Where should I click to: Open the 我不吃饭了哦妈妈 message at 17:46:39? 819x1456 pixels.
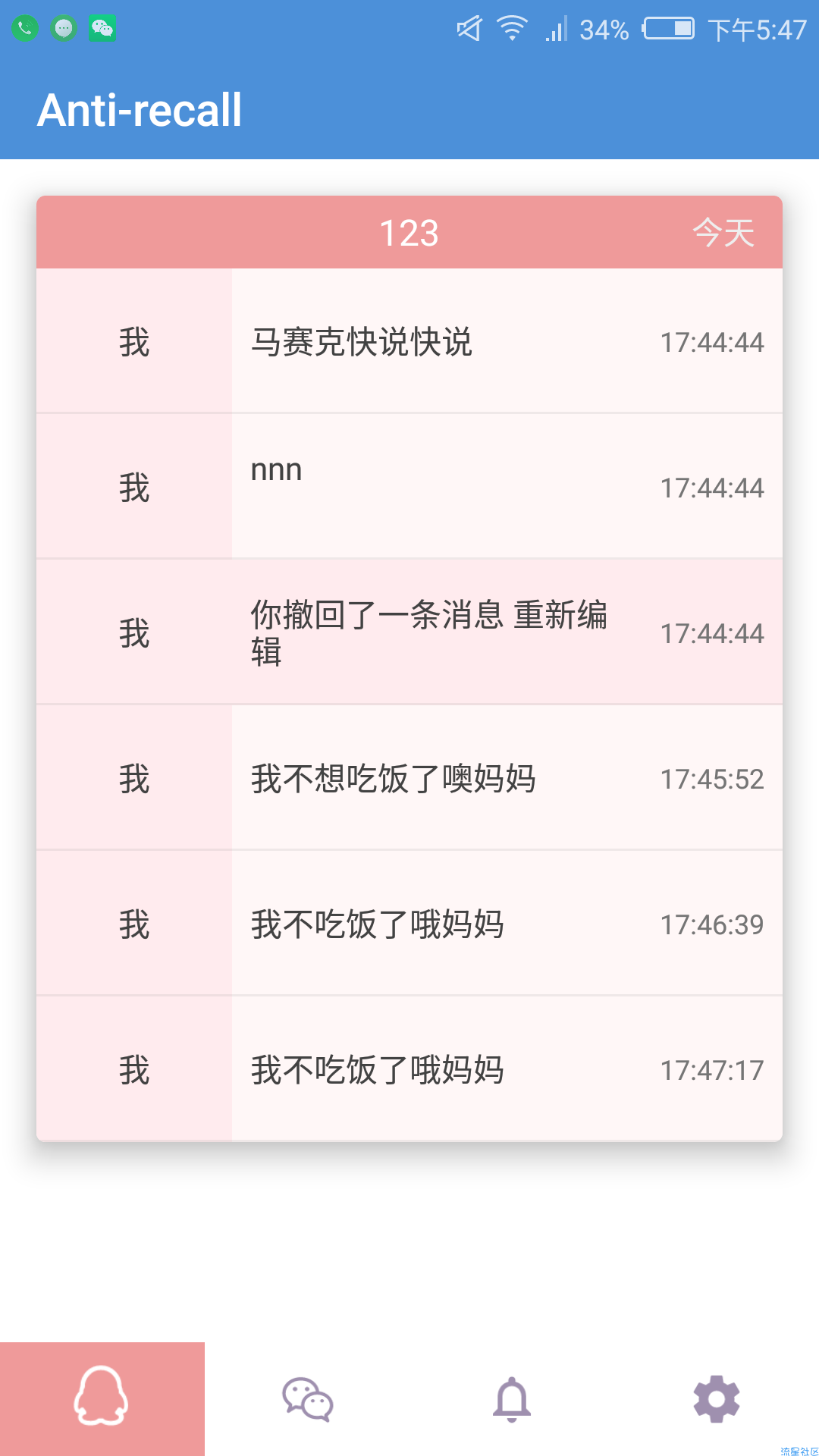pos(409,924)
